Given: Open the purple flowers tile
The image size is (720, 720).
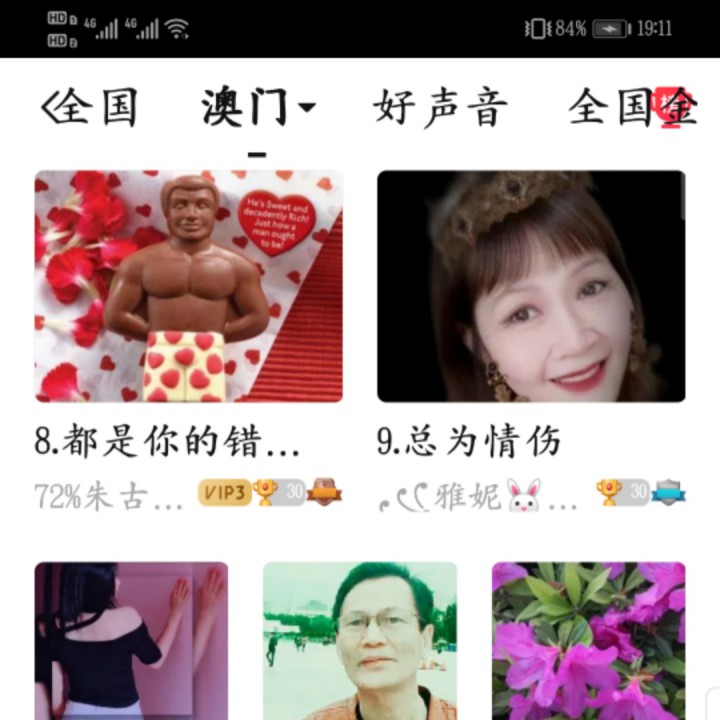Looking at the screenshot, I should [588, 640].
